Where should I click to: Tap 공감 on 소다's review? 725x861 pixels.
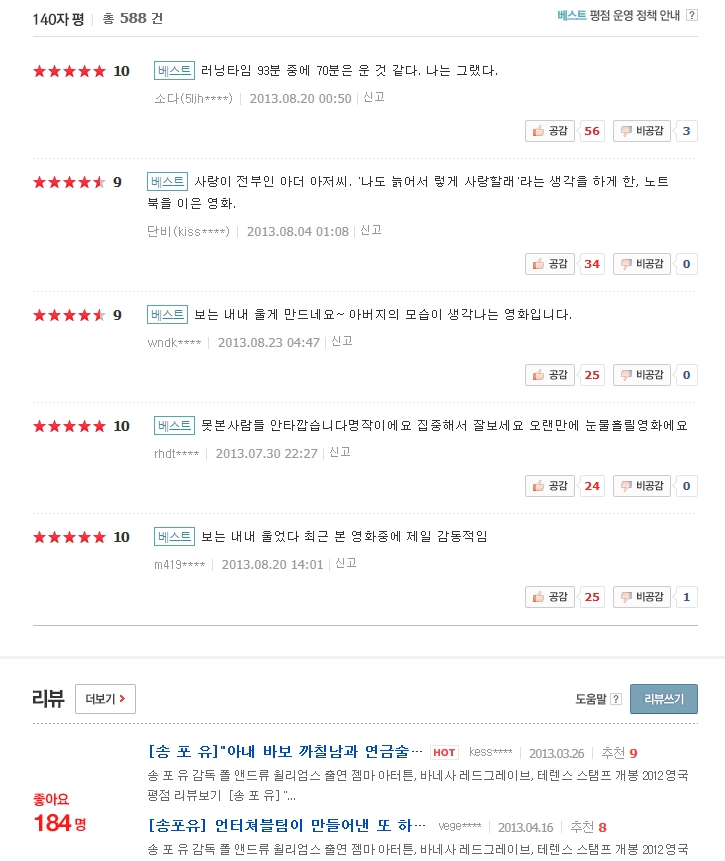tap(551, 131)
